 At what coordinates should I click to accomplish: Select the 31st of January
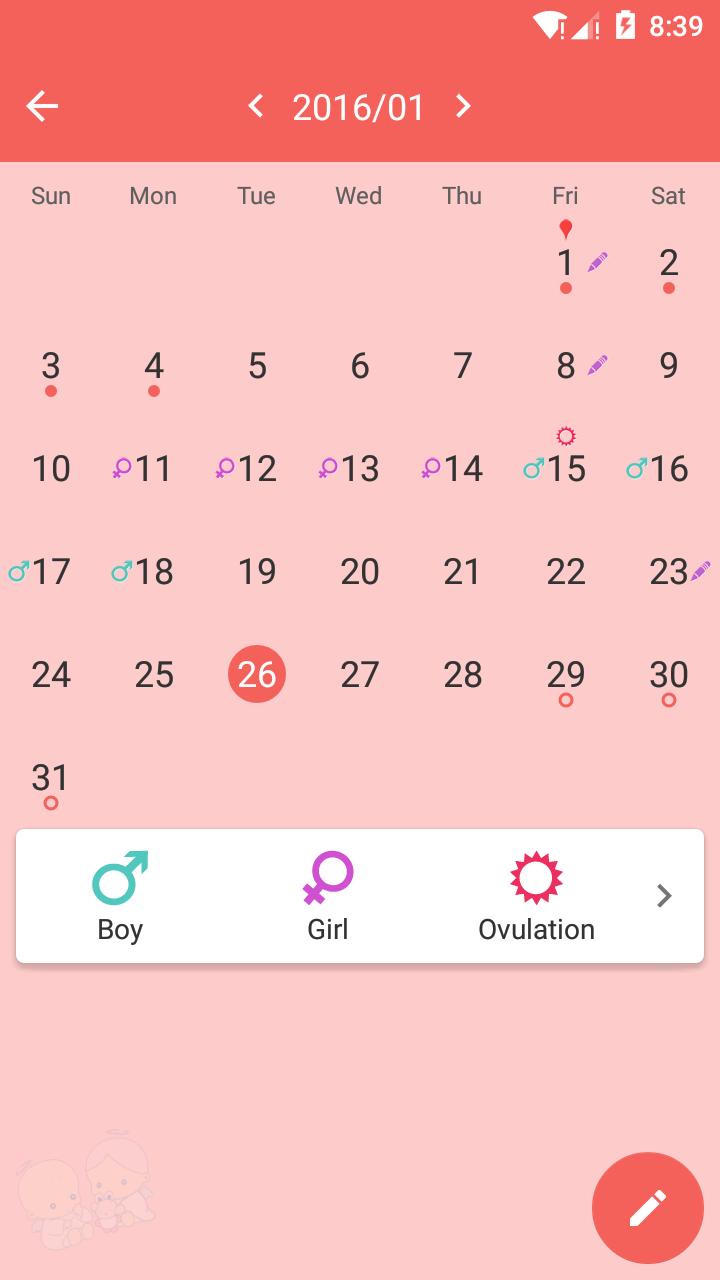click(x=50, y=778)
